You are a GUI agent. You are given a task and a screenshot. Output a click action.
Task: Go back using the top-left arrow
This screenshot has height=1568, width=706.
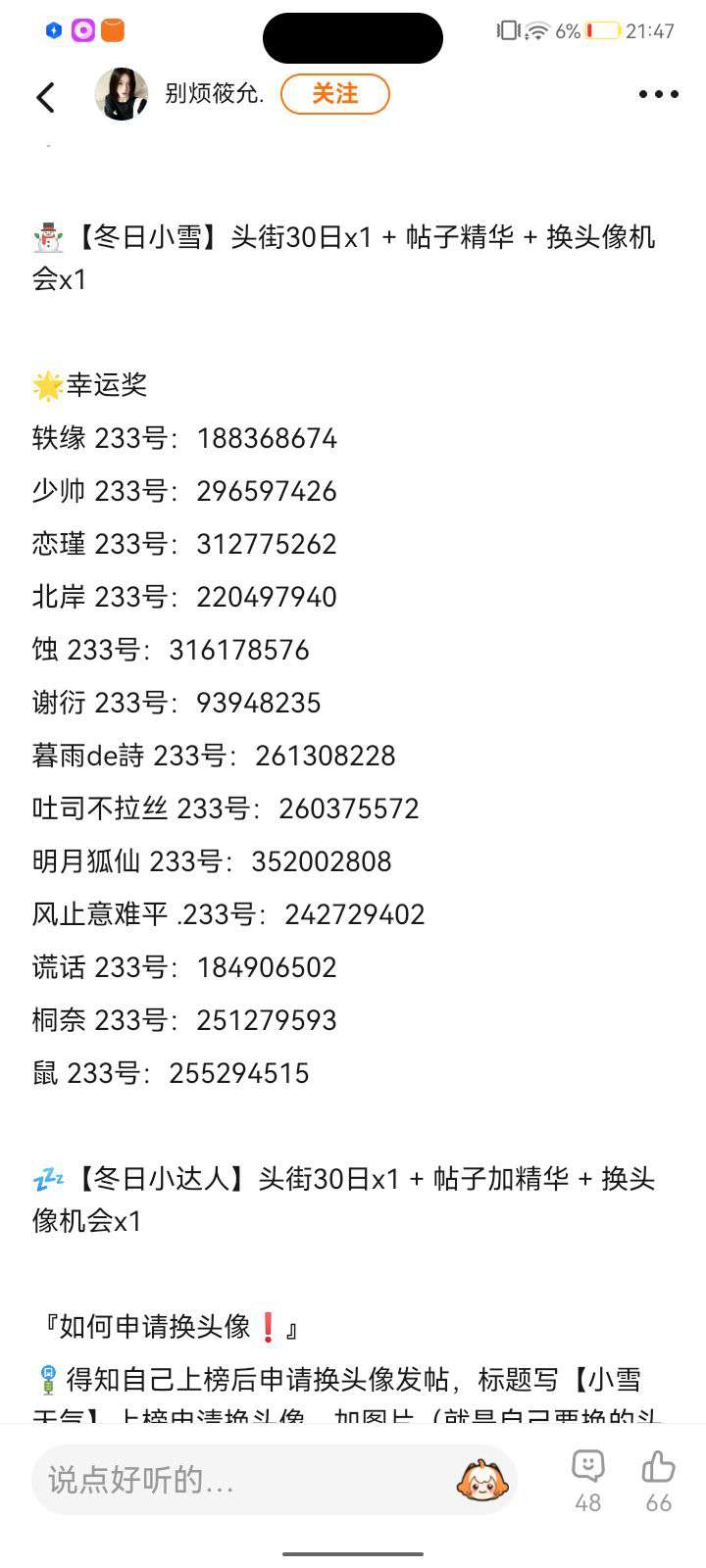point(45,96)
